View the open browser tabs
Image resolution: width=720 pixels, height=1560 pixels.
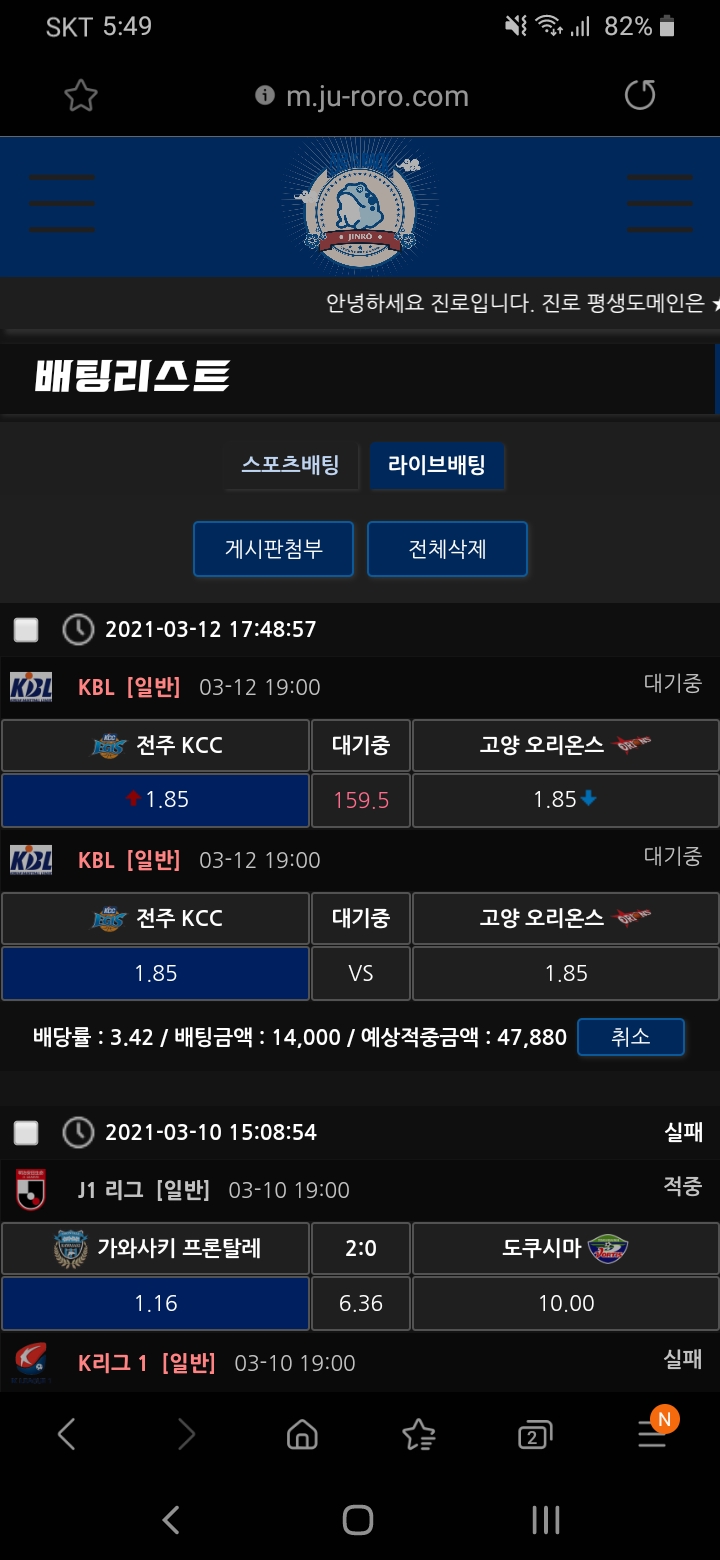[x=535, y=1436]
